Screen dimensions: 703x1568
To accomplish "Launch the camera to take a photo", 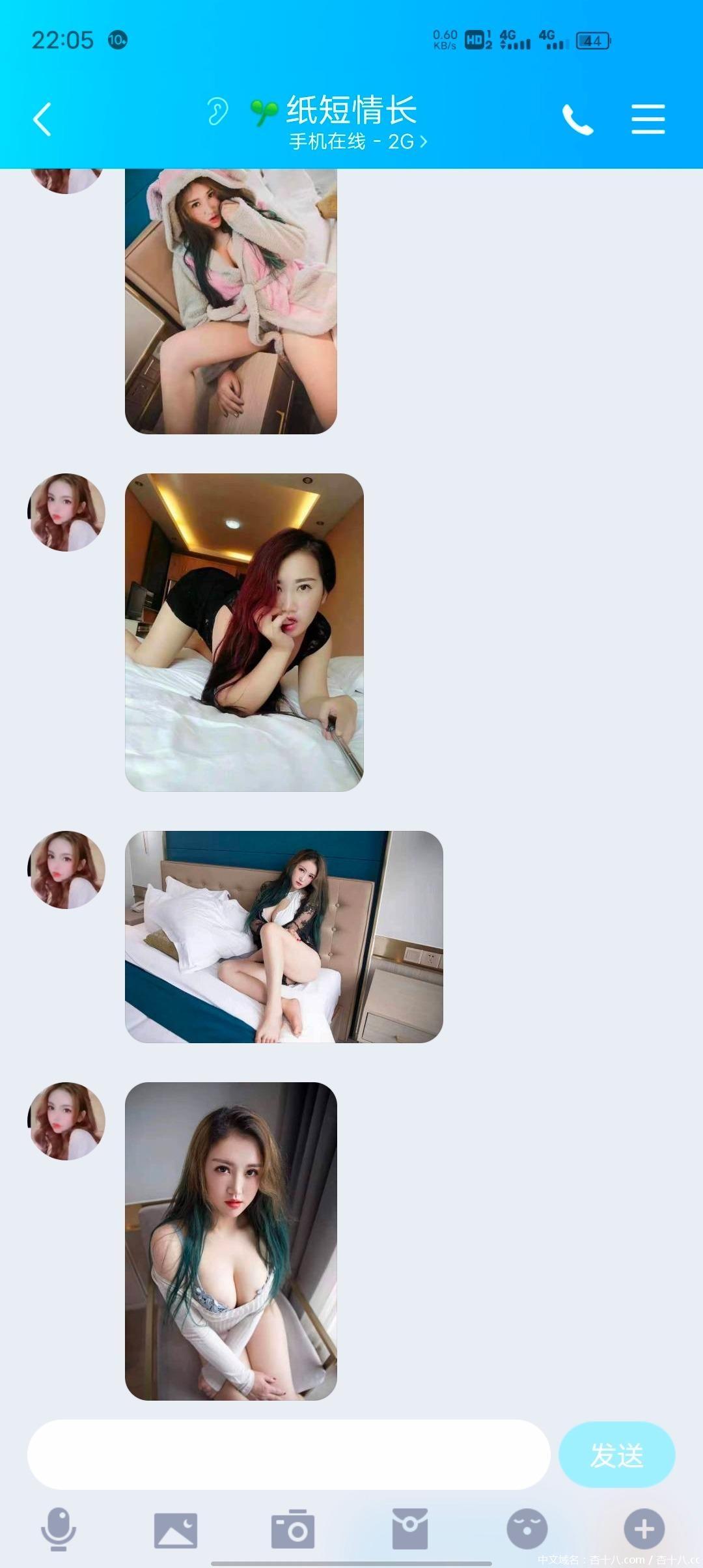I will tap(292, 1529).
